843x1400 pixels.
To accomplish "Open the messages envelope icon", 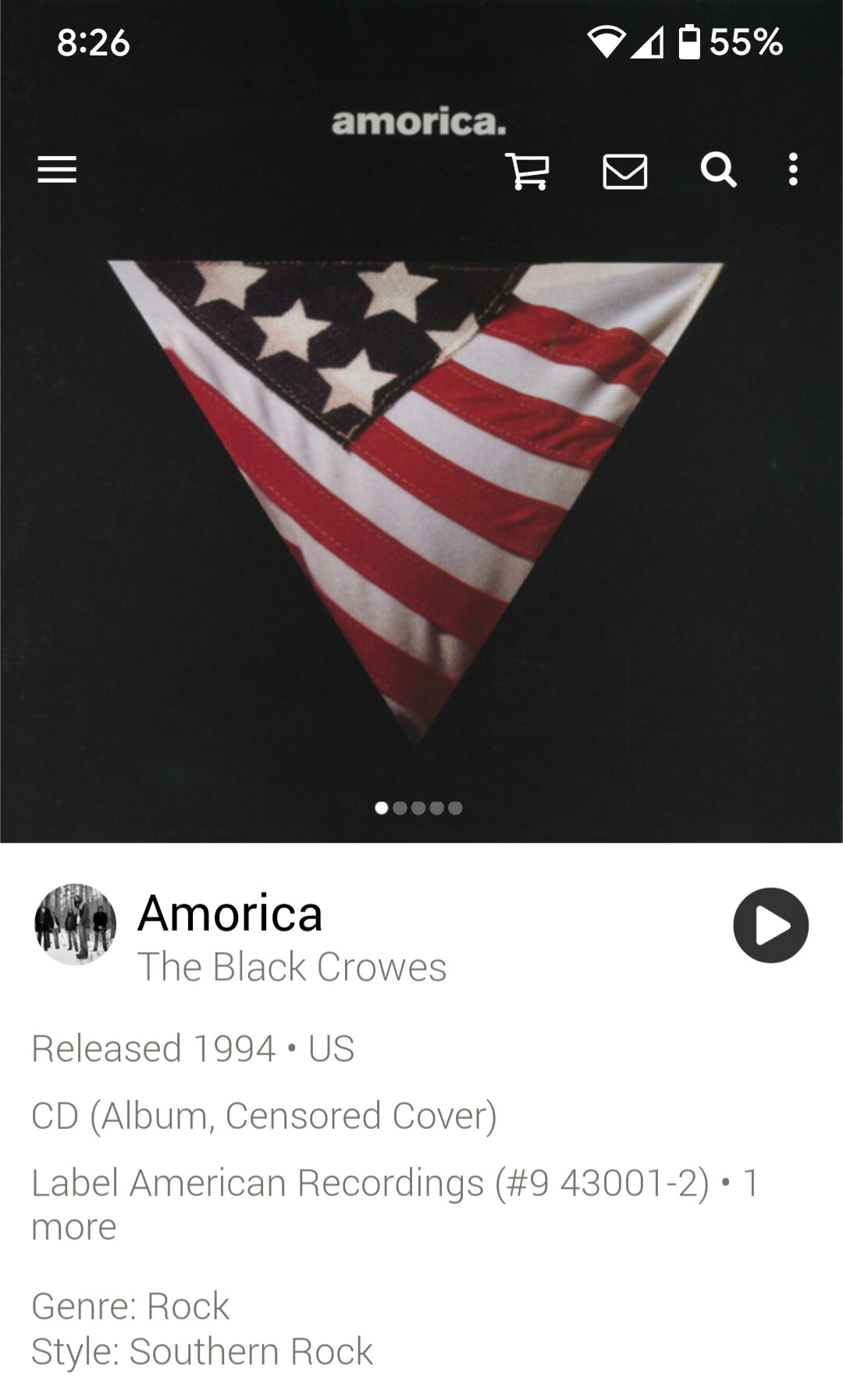I will (625, 171).
